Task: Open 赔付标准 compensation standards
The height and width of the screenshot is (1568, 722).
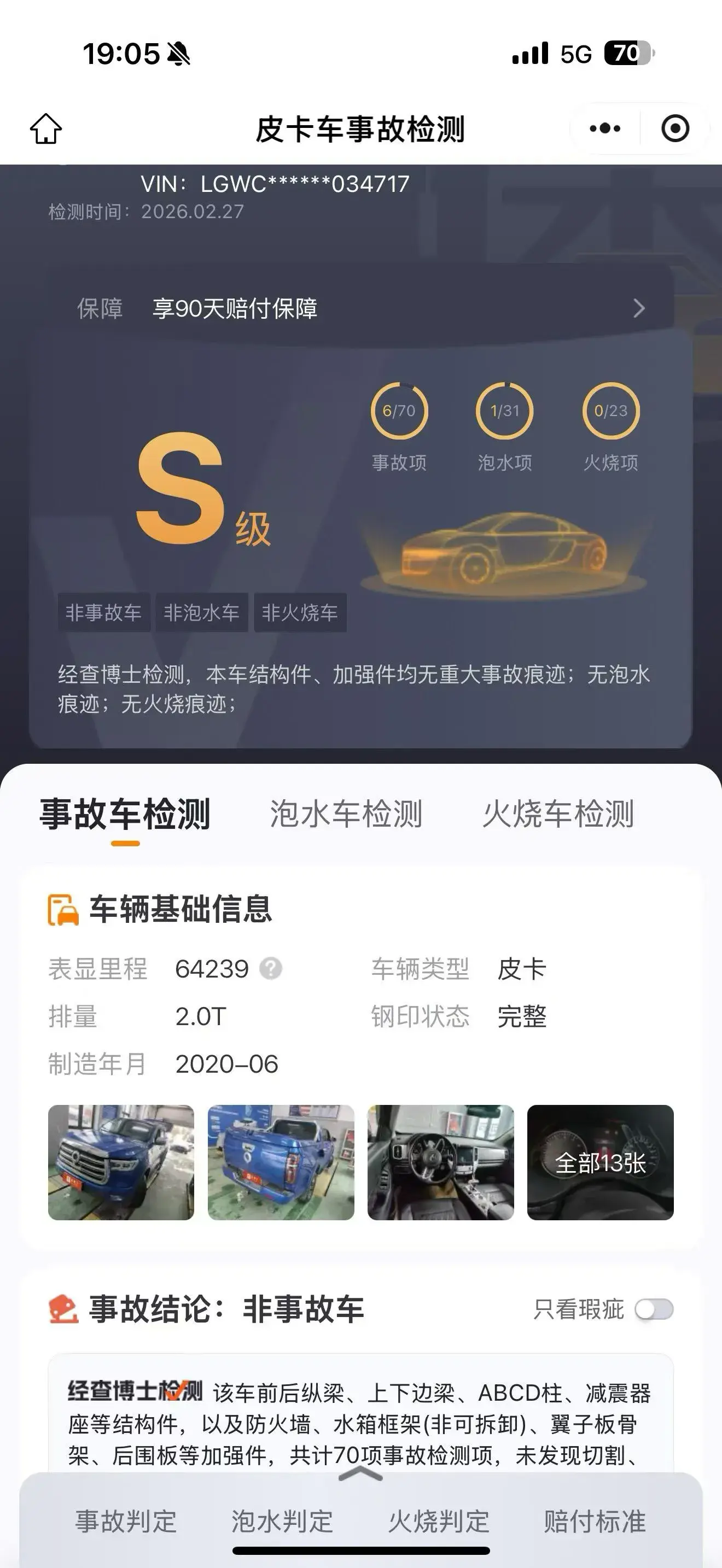Action: [595, 1521]
